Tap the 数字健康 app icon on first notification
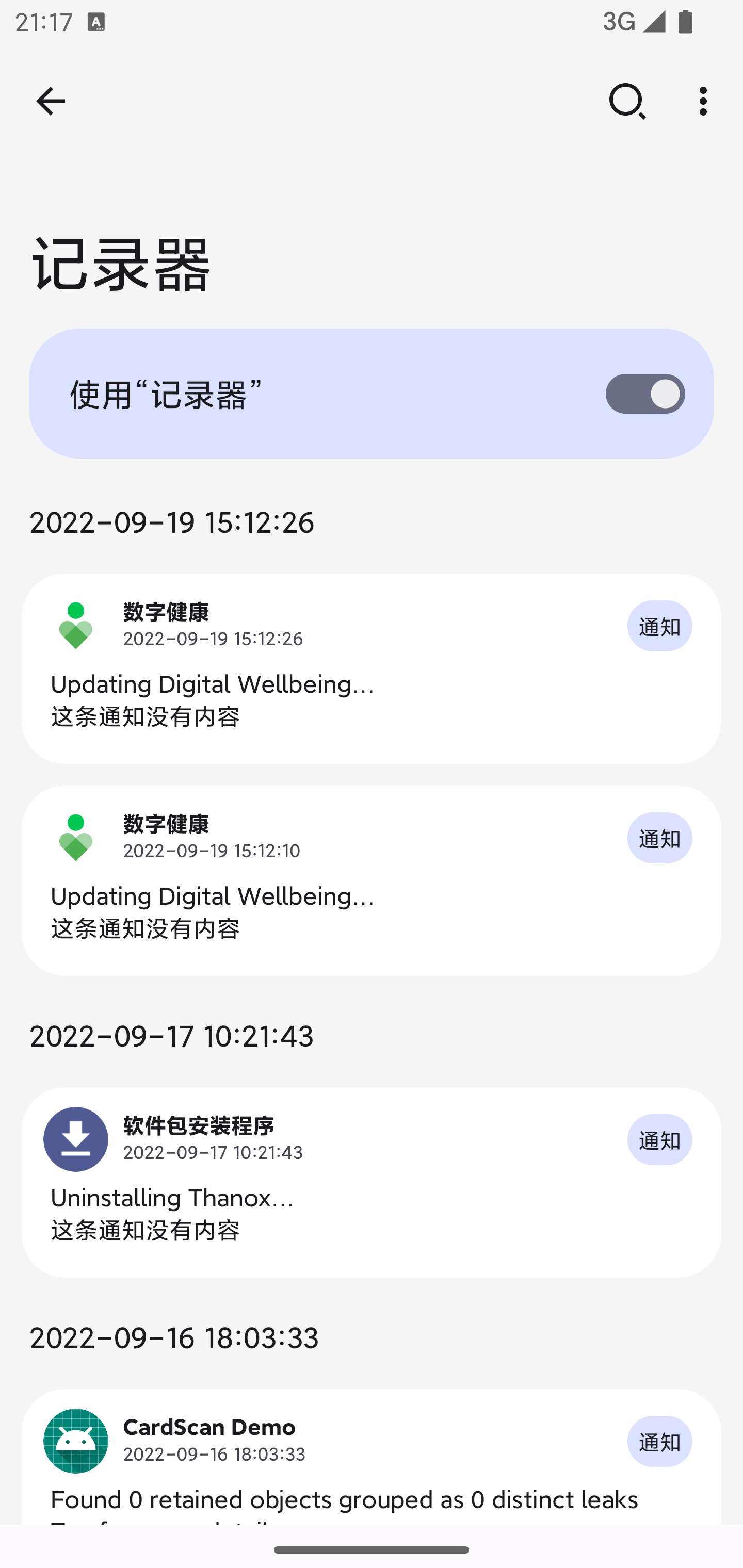 click(75, 624)
